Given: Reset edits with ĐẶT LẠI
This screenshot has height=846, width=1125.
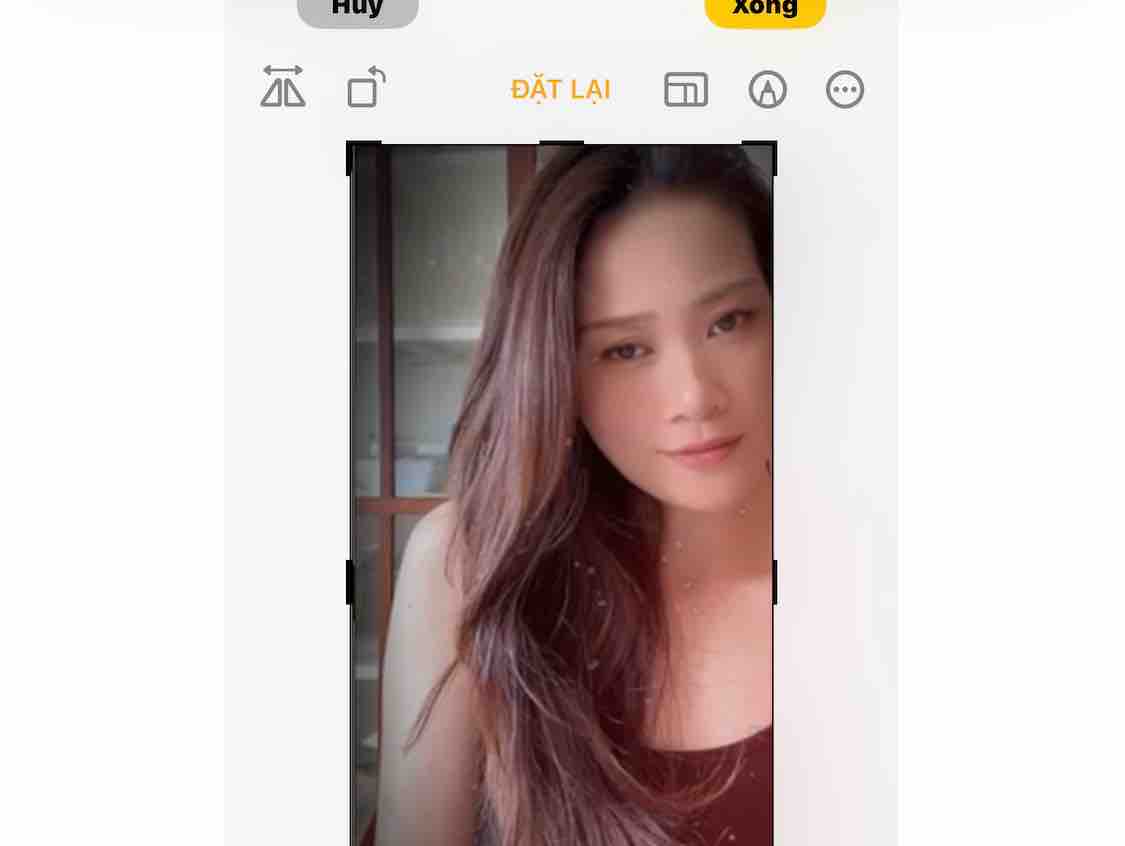Looking at the screenshot, I should coord(560,90).
